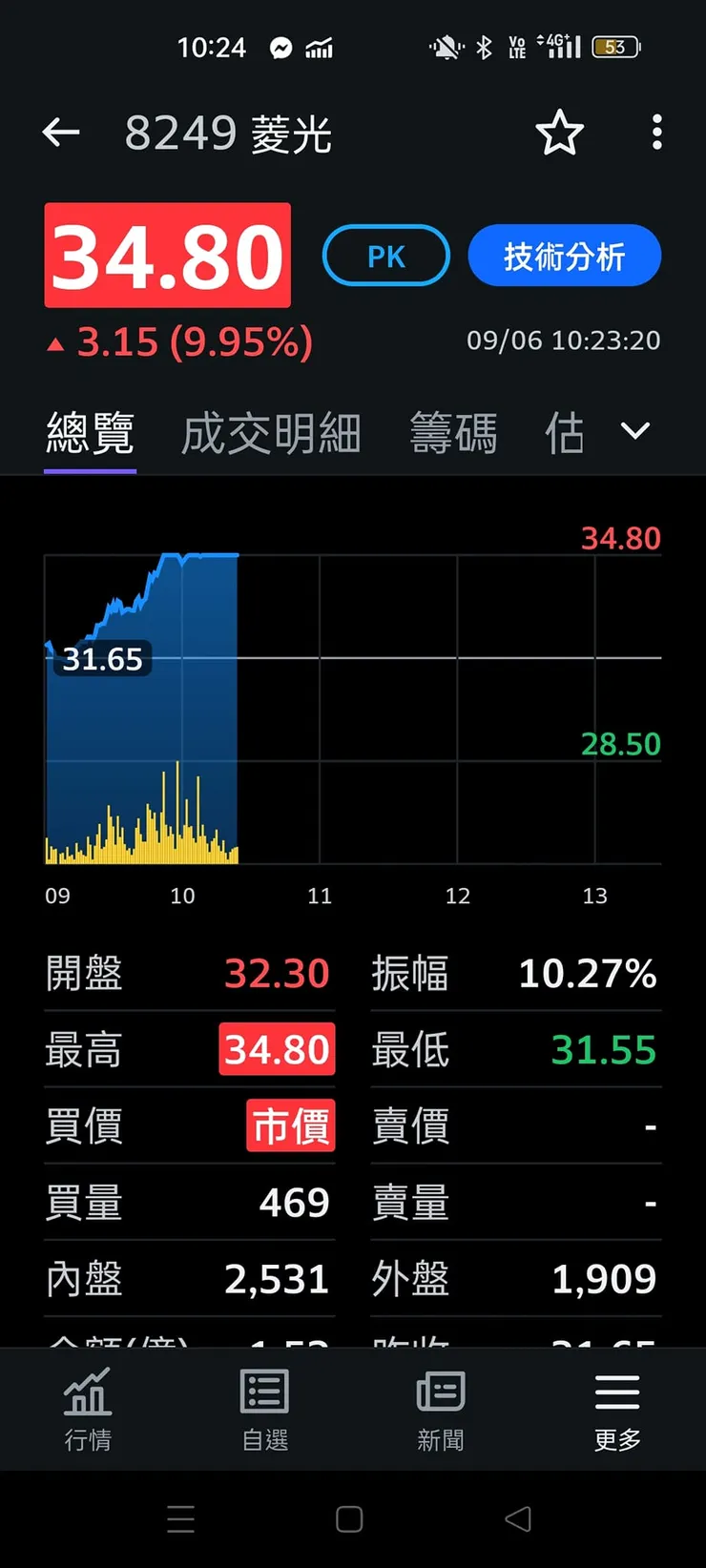Open the three-dot overflow menu

pos(656,133)
